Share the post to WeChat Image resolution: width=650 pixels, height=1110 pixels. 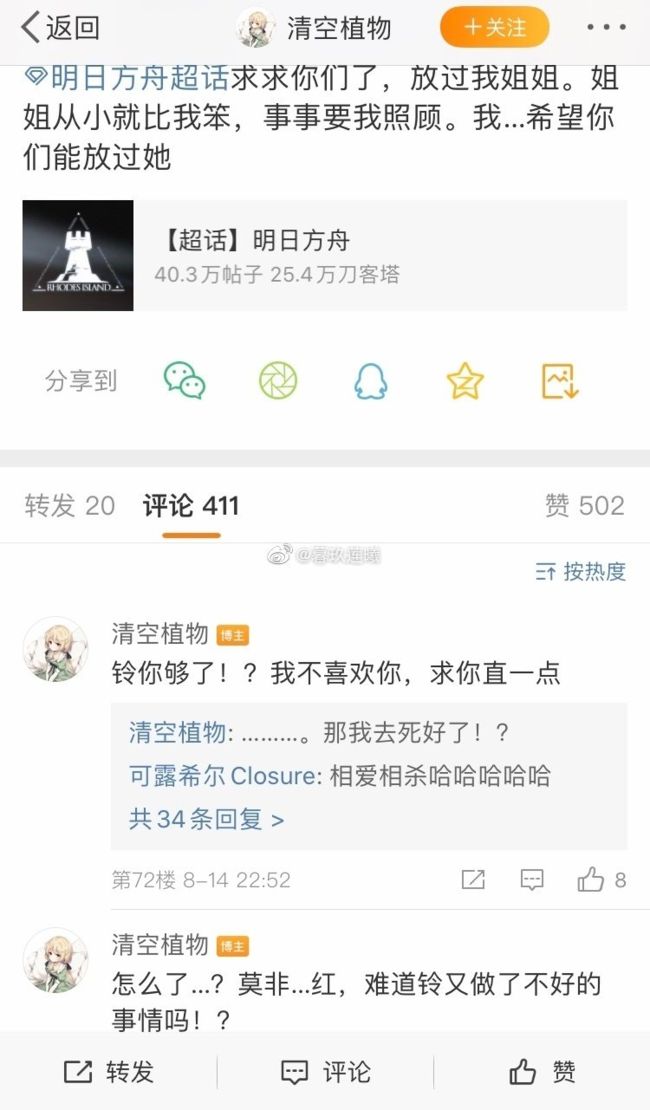pos(185,381)
